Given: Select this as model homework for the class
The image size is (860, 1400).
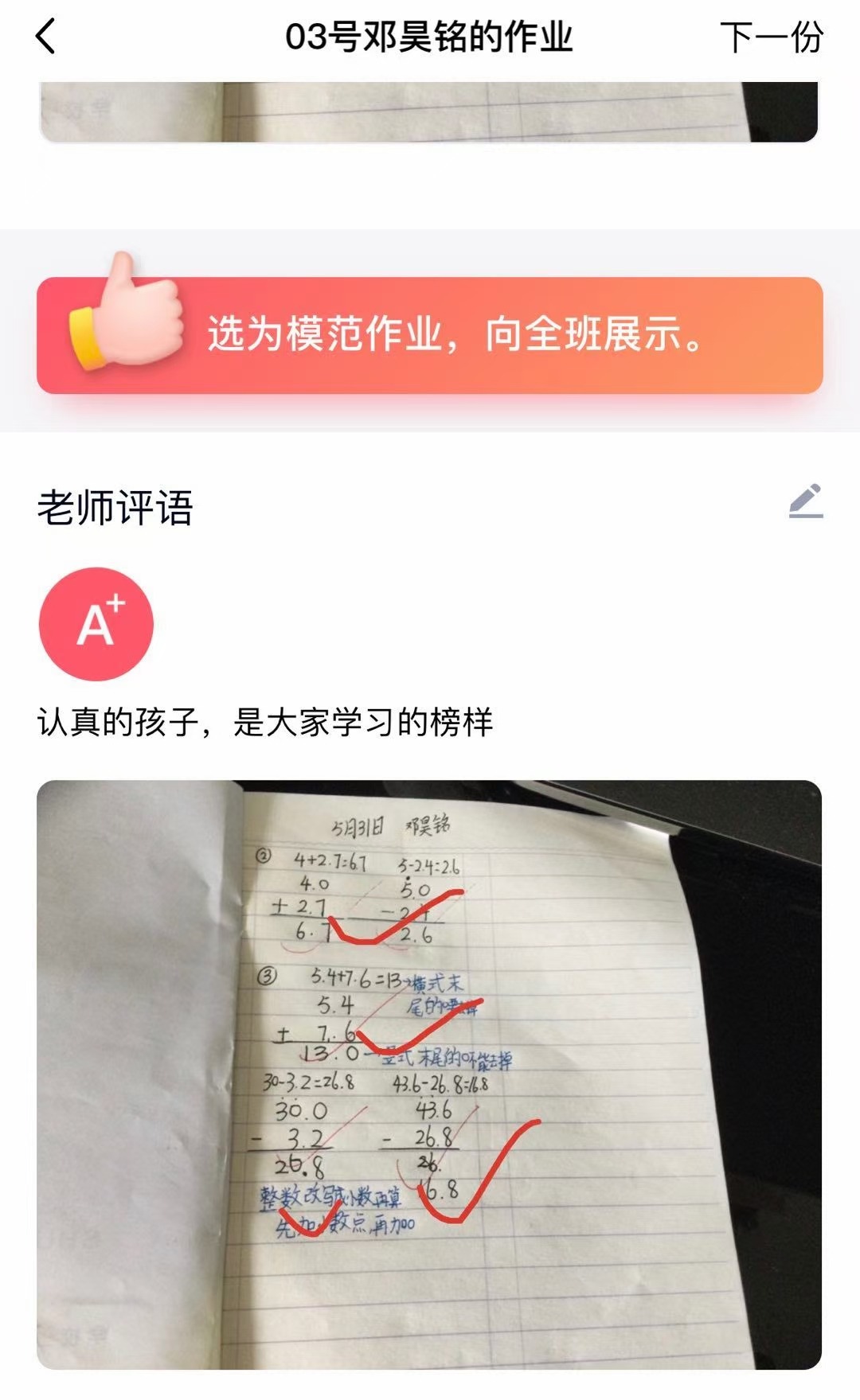Looking at the screenshot, I should click(430, 335).
